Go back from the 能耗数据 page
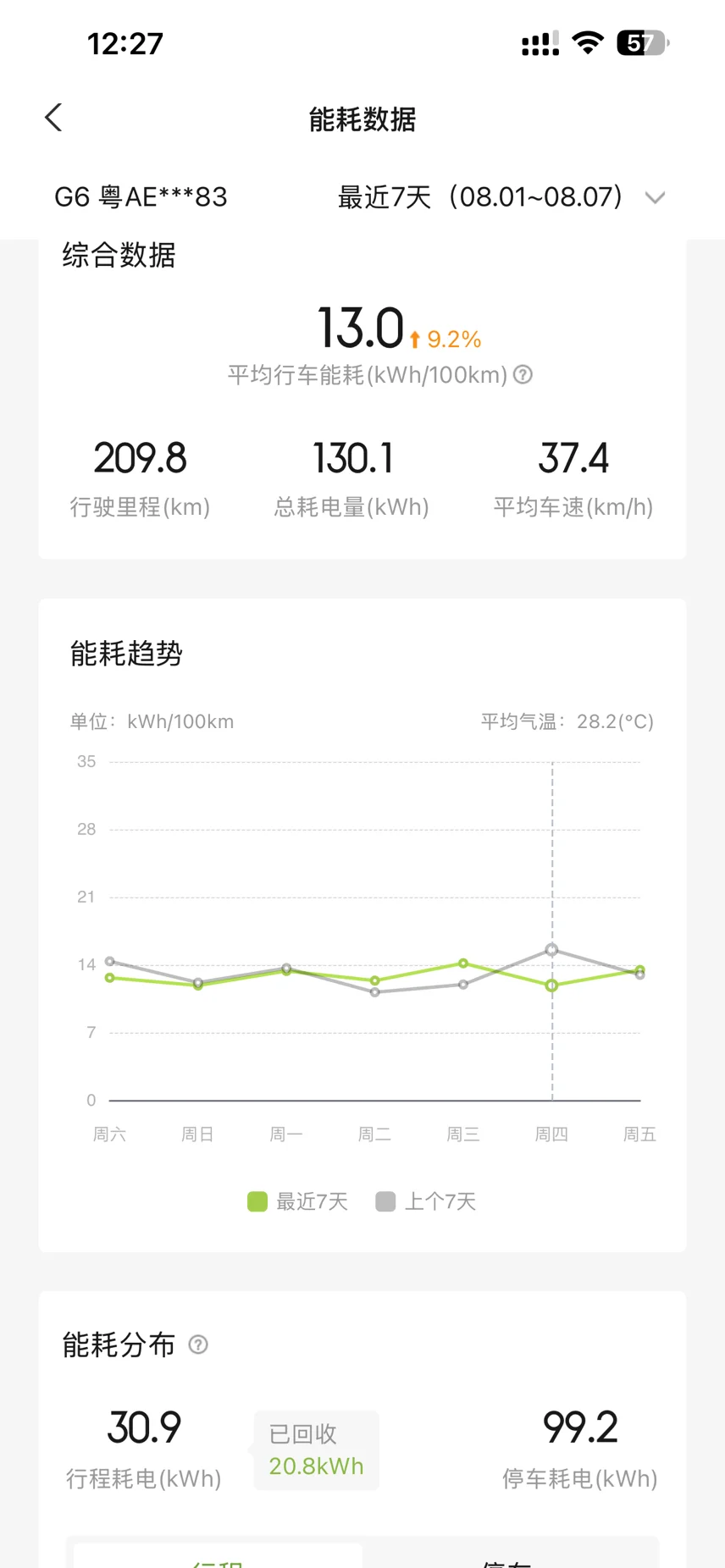725x1568 pixels. 53,118
